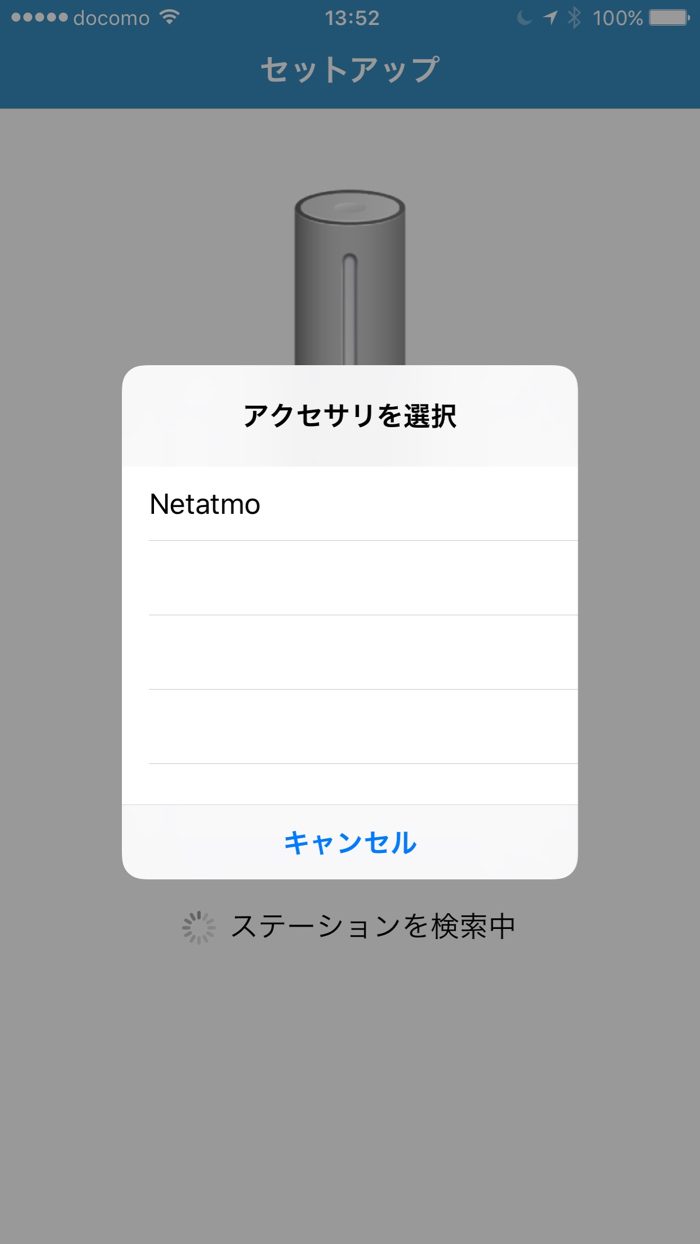The image size is (700, 1244).
Task: Tap キャンセル to dismiss the dialog
Action: 350,843
